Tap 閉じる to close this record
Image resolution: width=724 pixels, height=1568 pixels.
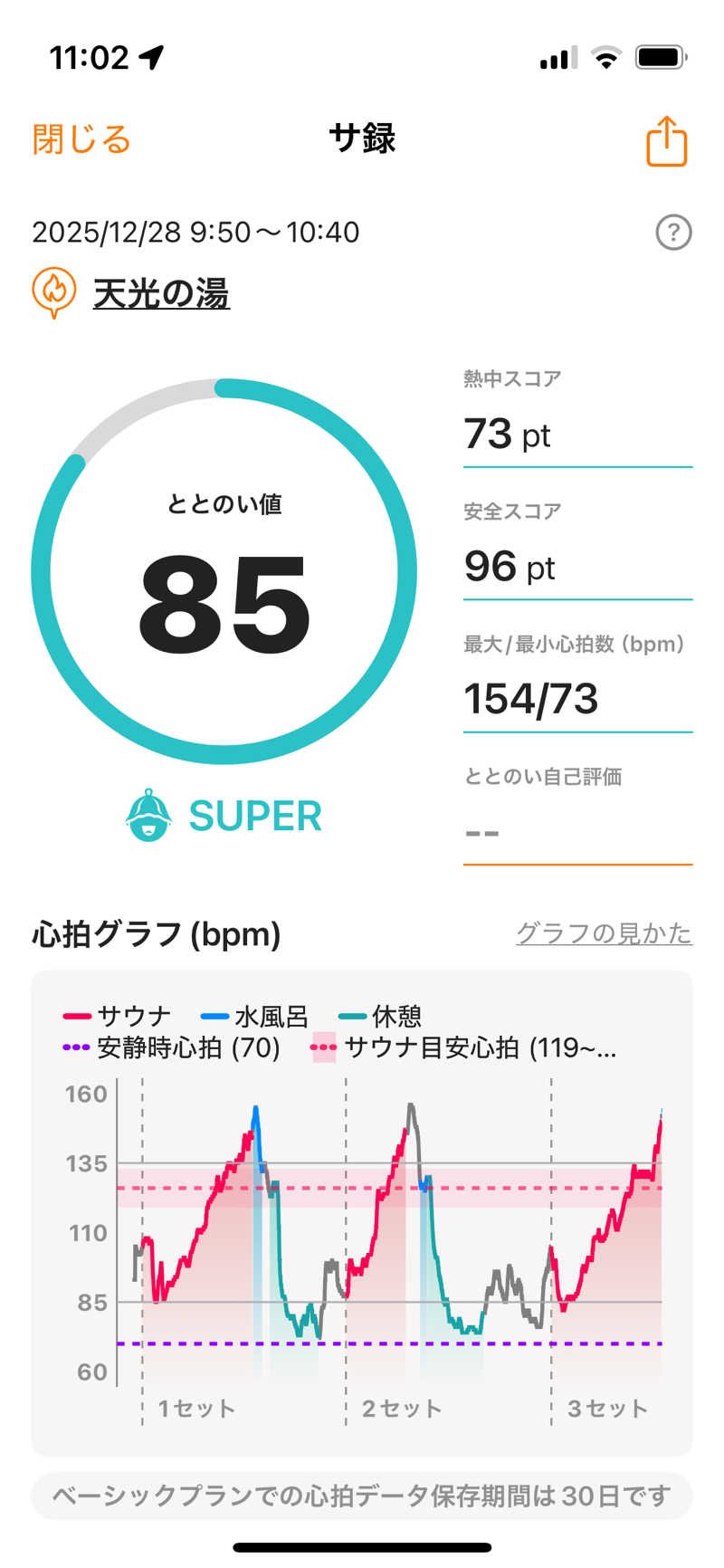(81, 139)
